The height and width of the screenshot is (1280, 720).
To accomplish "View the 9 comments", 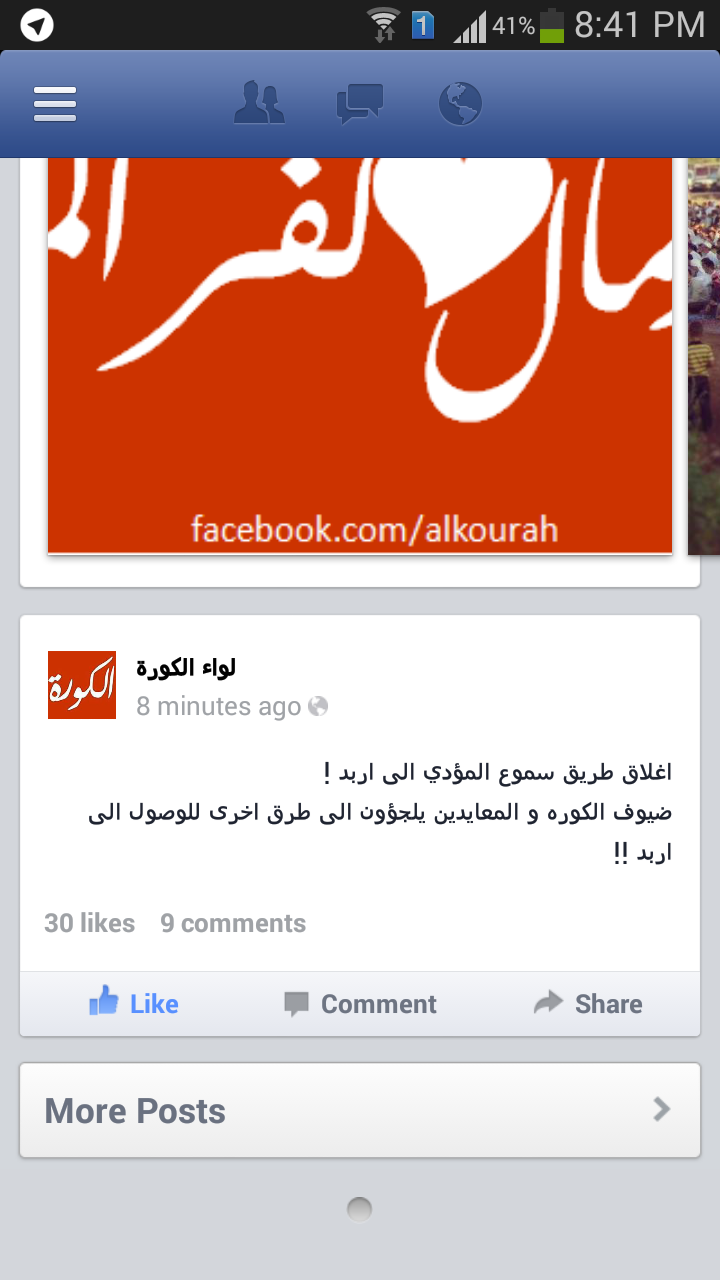I will tap(233, 923).
